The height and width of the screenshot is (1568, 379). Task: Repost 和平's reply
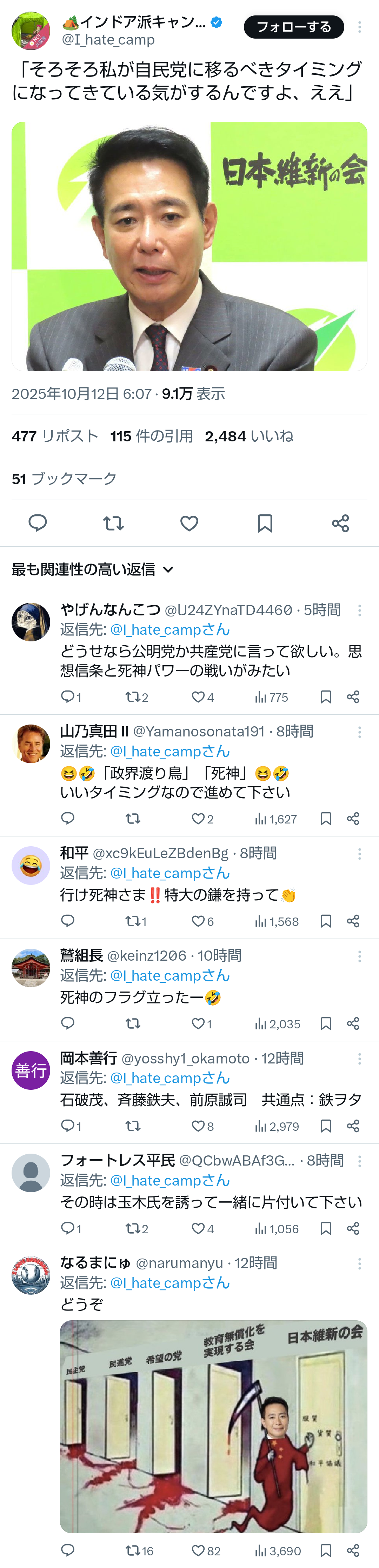click(133, 921)
